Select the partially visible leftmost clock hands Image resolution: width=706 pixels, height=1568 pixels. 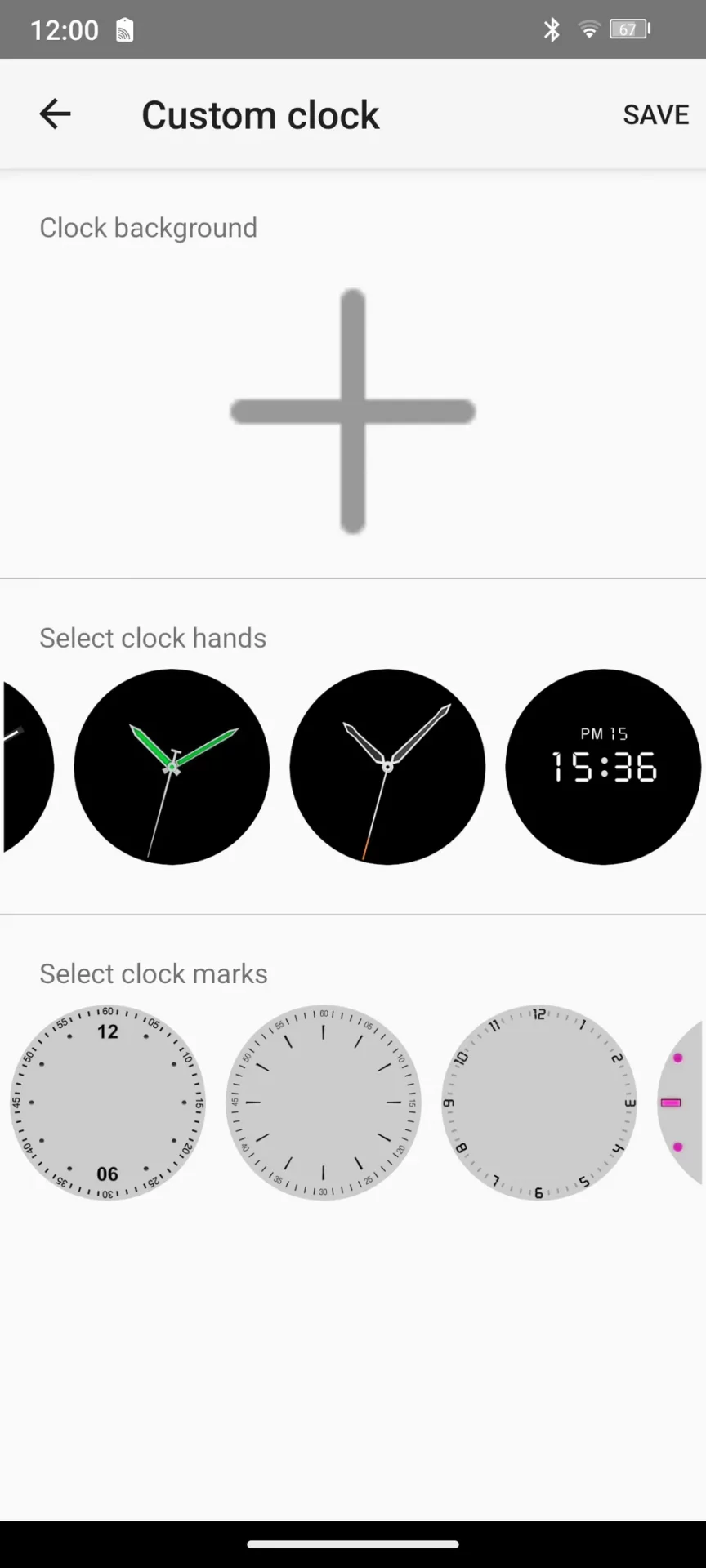click(25, 767)
